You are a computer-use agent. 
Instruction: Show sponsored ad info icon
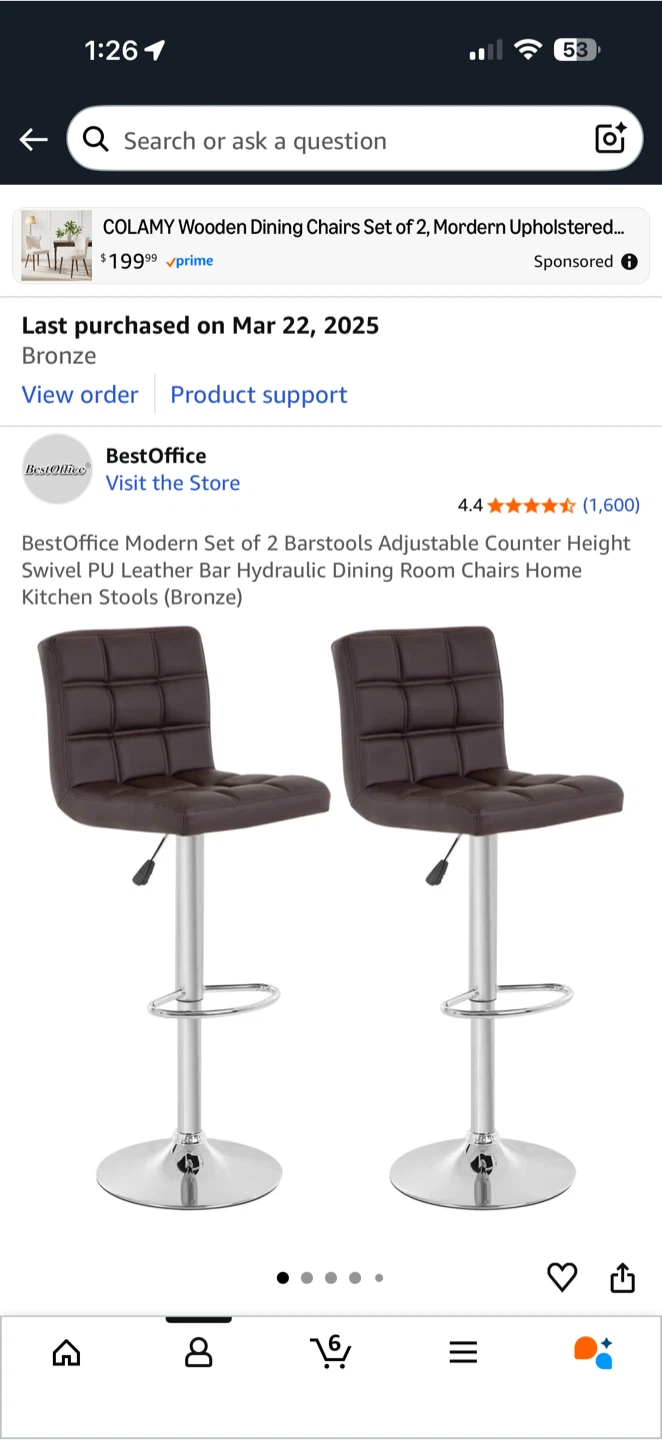point(629,262)
